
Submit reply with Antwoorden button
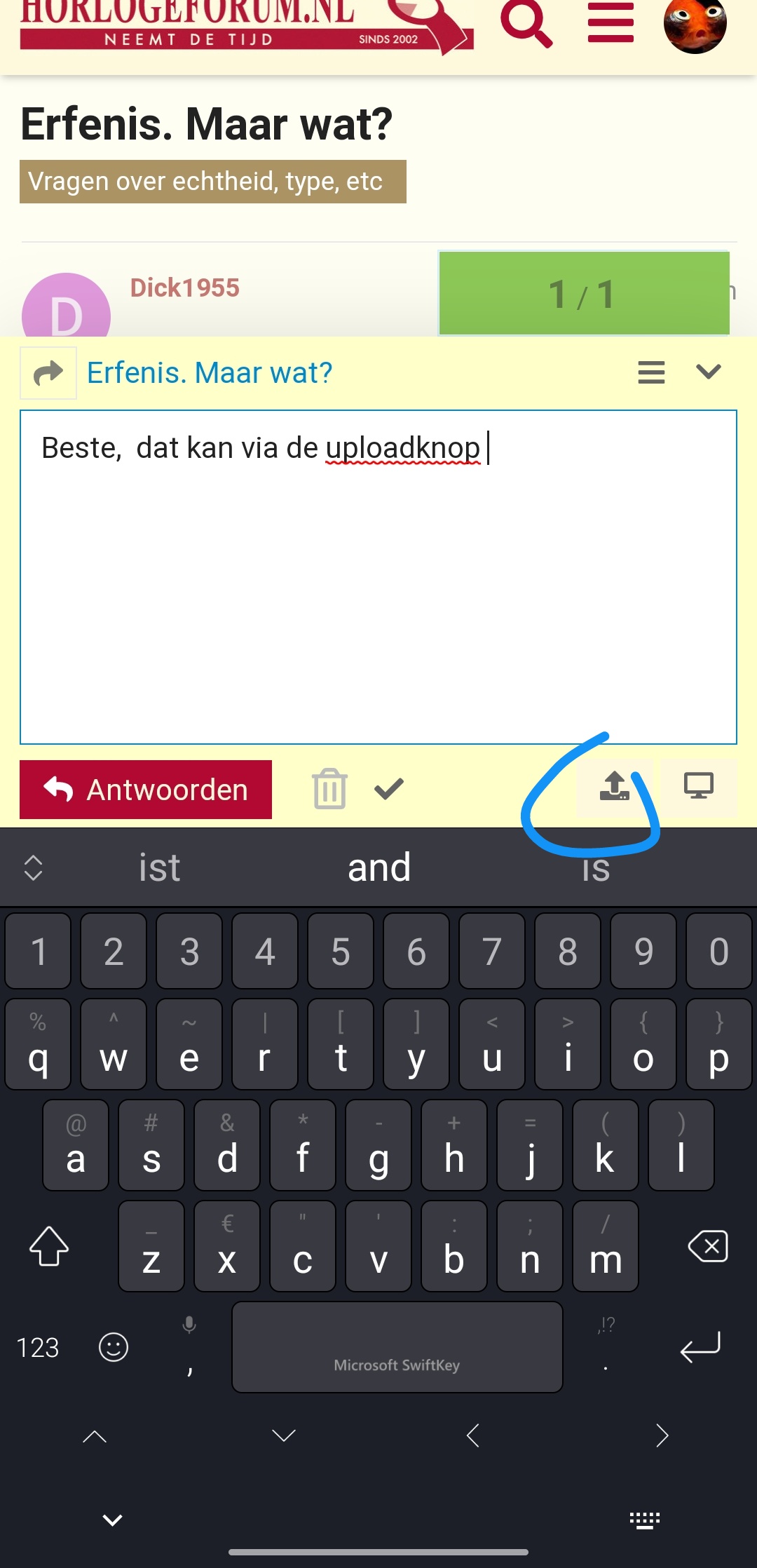(x=146, y=790)
